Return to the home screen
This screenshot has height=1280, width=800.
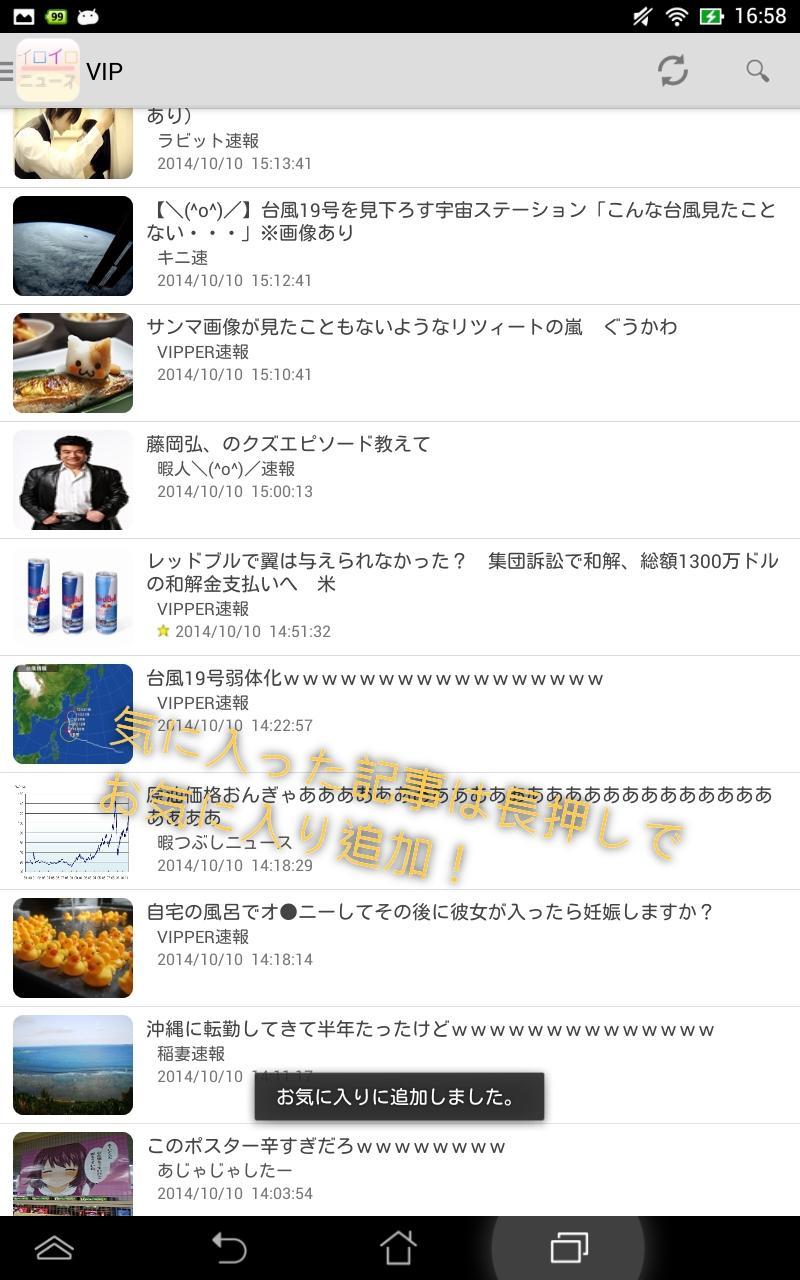pos(398,1247)
